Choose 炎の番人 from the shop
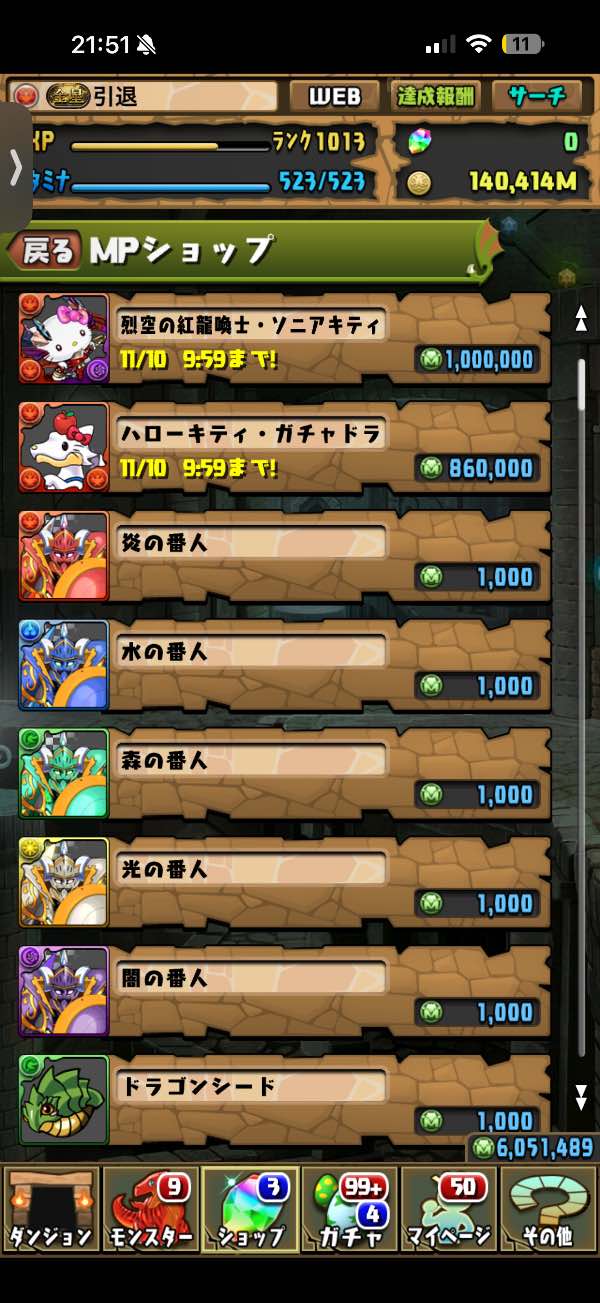 (x=285, y=557)
